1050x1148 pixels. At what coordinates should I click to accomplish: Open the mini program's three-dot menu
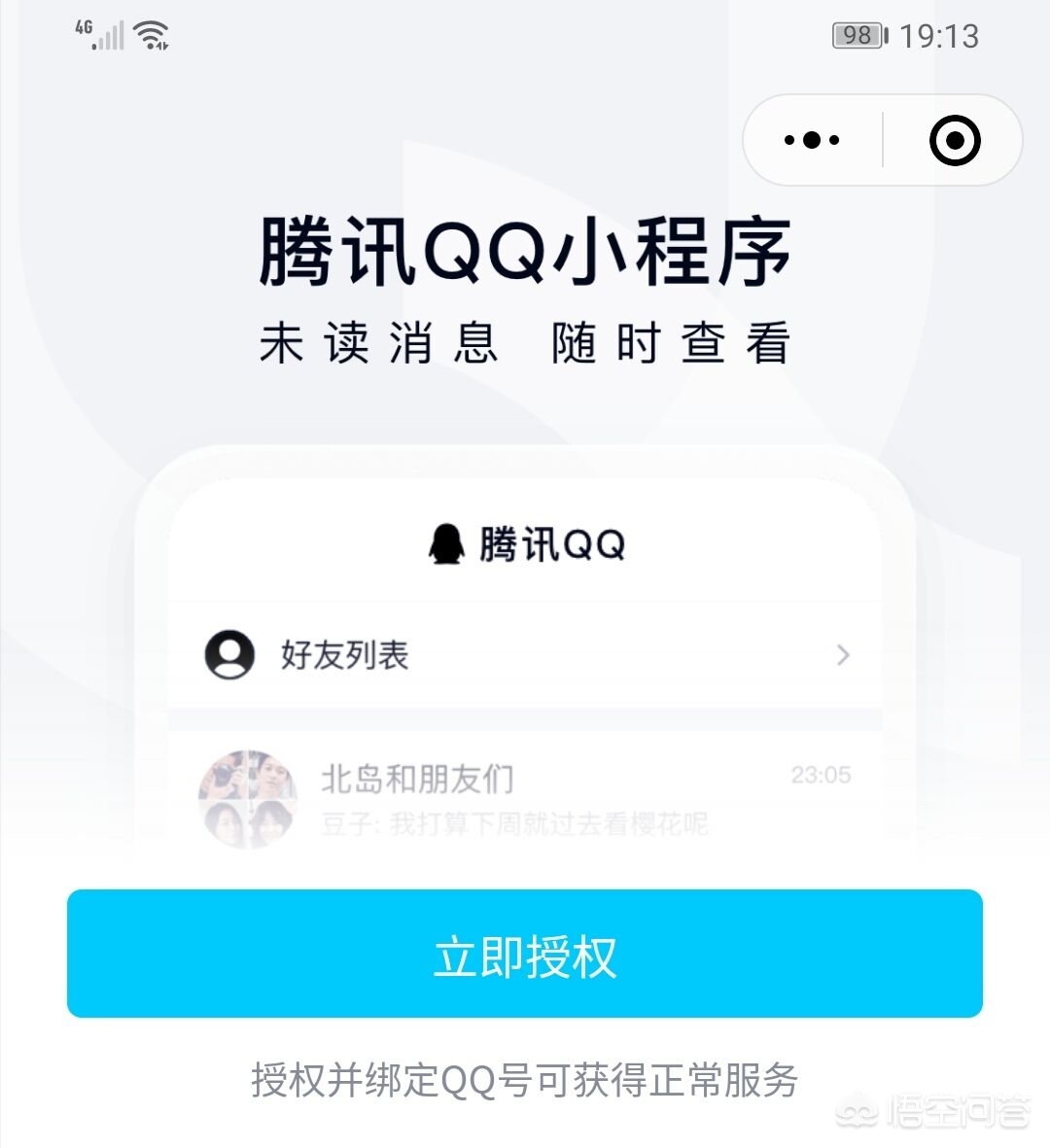pyautogui.click(x=812, y=140)
